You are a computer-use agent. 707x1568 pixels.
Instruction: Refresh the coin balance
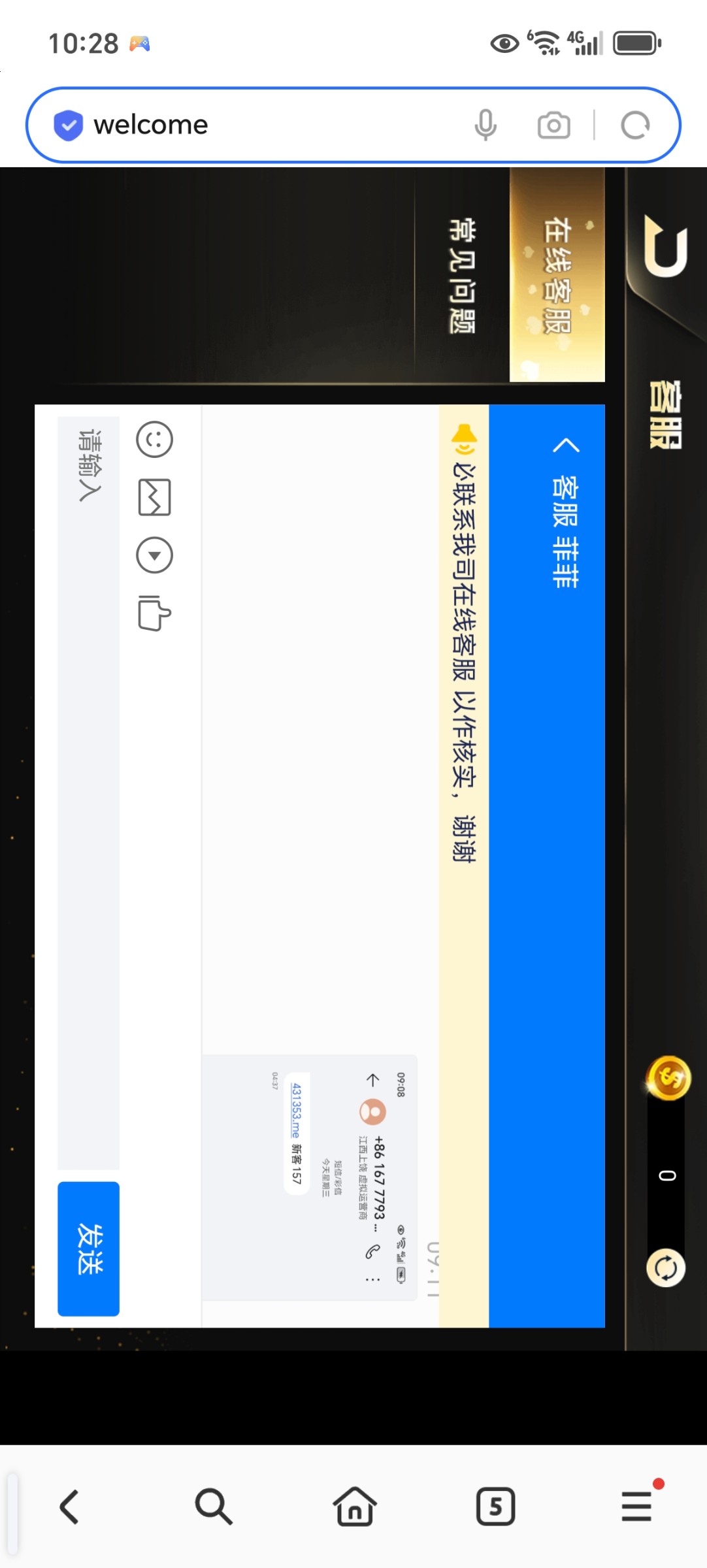click(x=666, y=1268)
